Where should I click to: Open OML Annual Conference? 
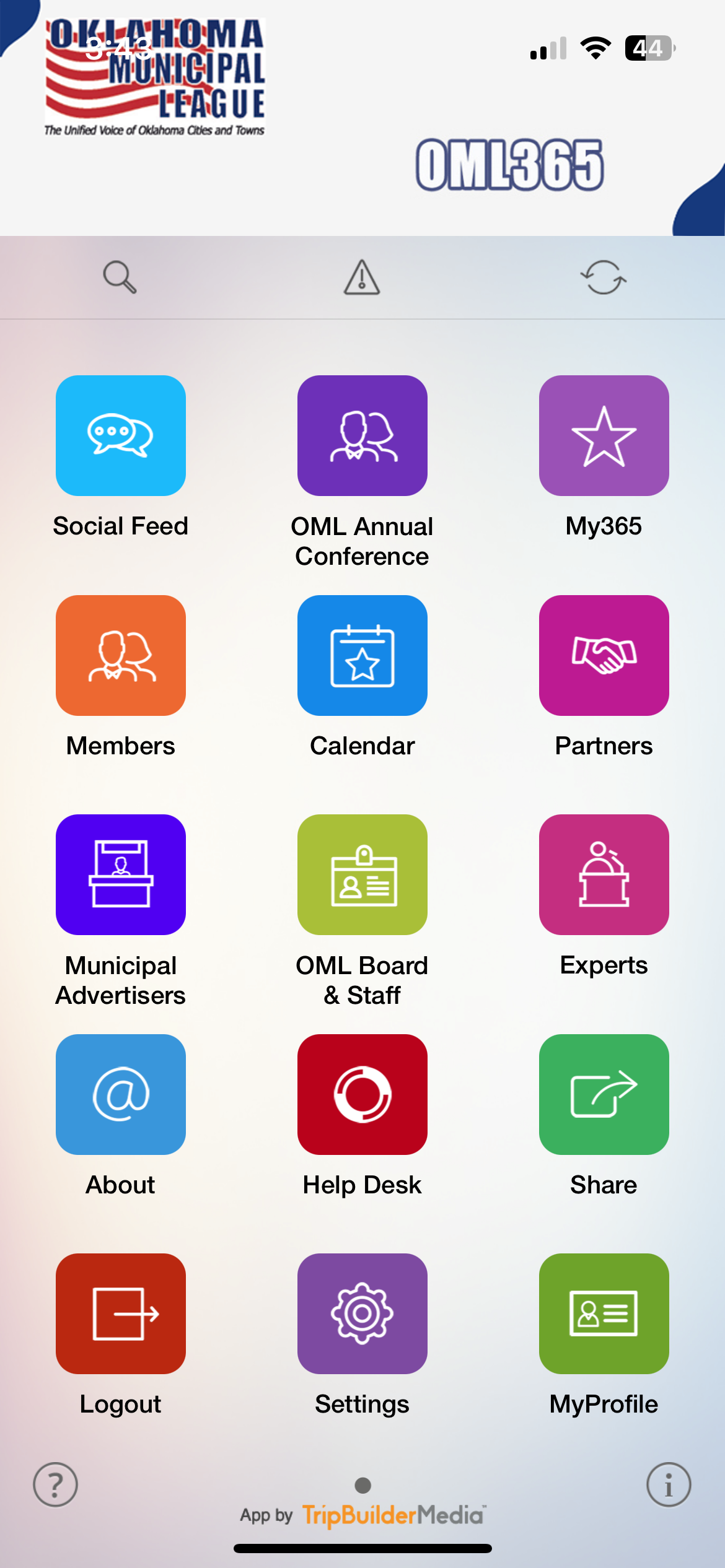tap(362, 436)
